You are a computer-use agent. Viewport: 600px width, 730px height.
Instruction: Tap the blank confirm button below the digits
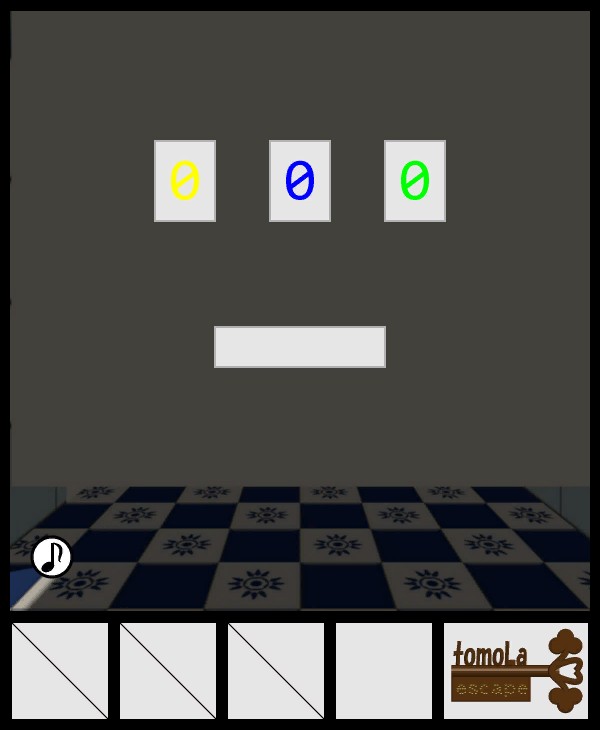[x=300, y=347]
